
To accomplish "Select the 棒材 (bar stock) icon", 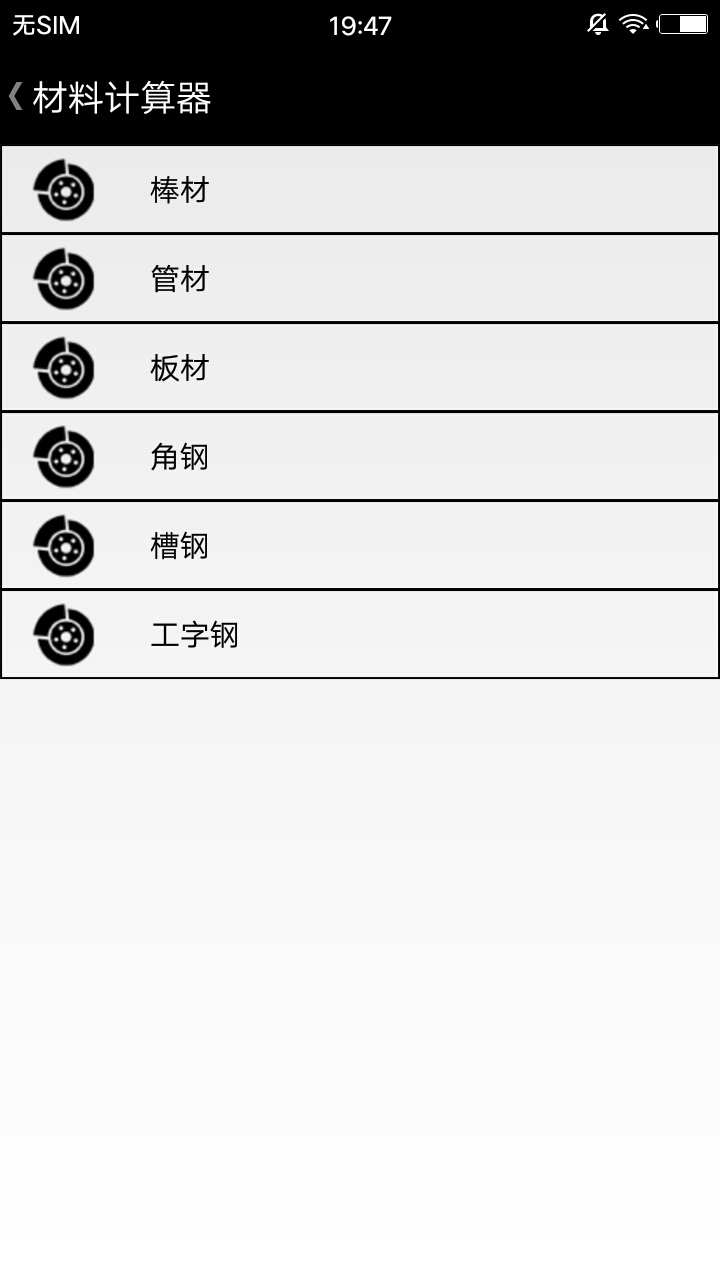I will pos(64,189).
